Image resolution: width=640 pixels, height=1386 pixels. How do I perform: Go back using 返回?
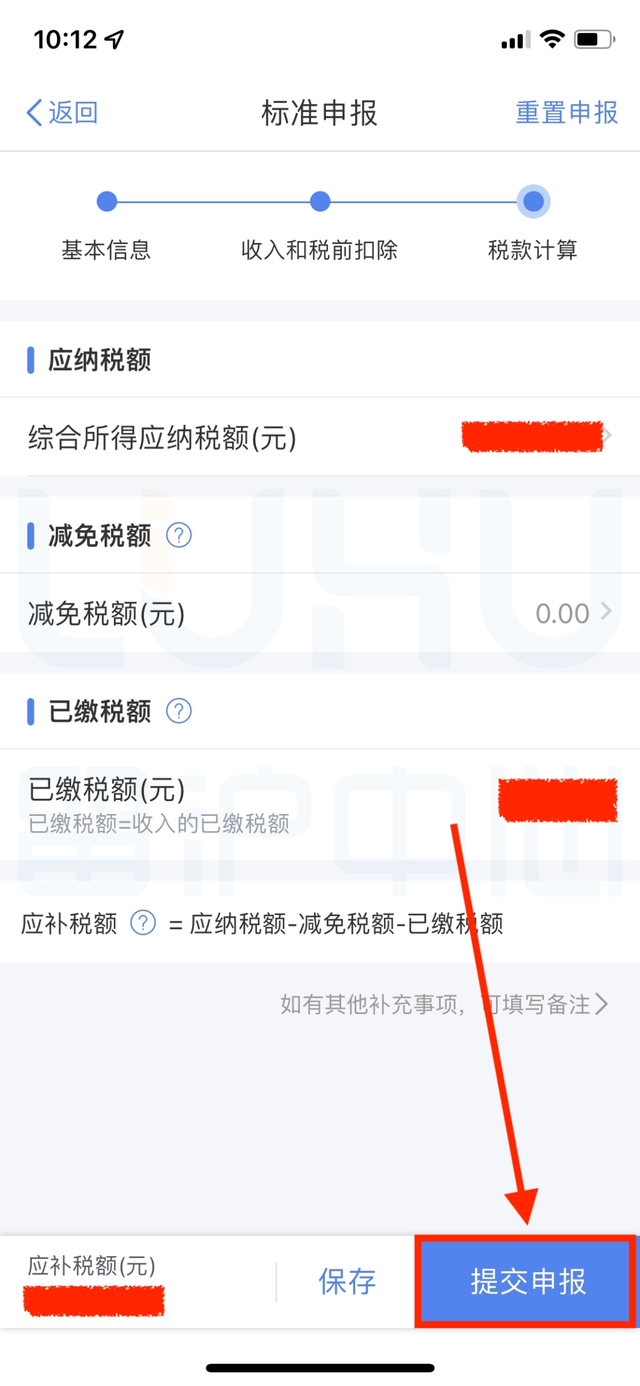coord(62,112)
